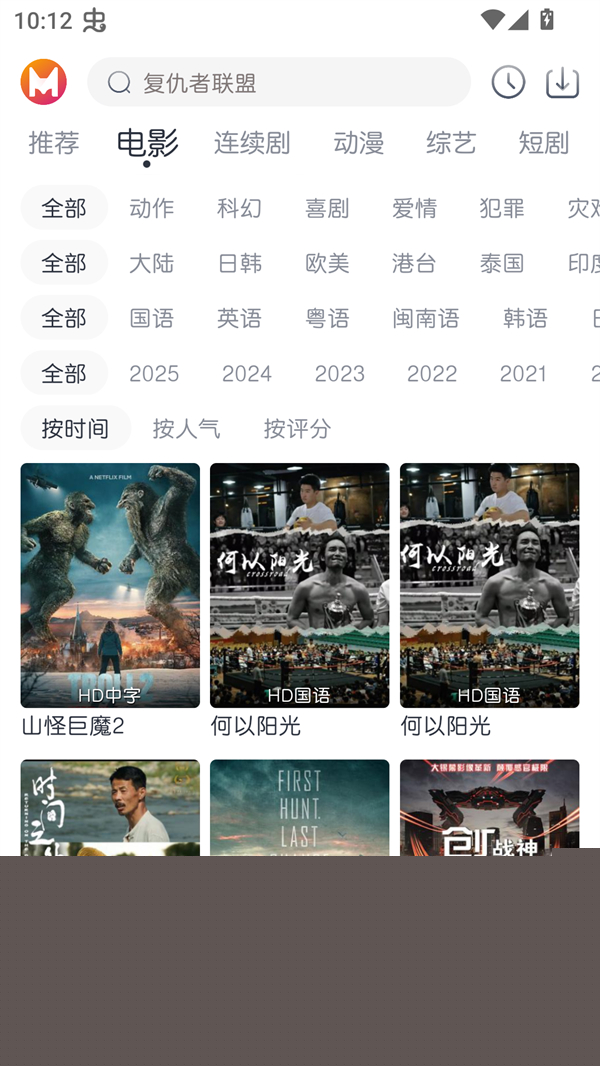Select the 国语 language filter
Screen dimensions: 600x1066
[x=152, y=318]
